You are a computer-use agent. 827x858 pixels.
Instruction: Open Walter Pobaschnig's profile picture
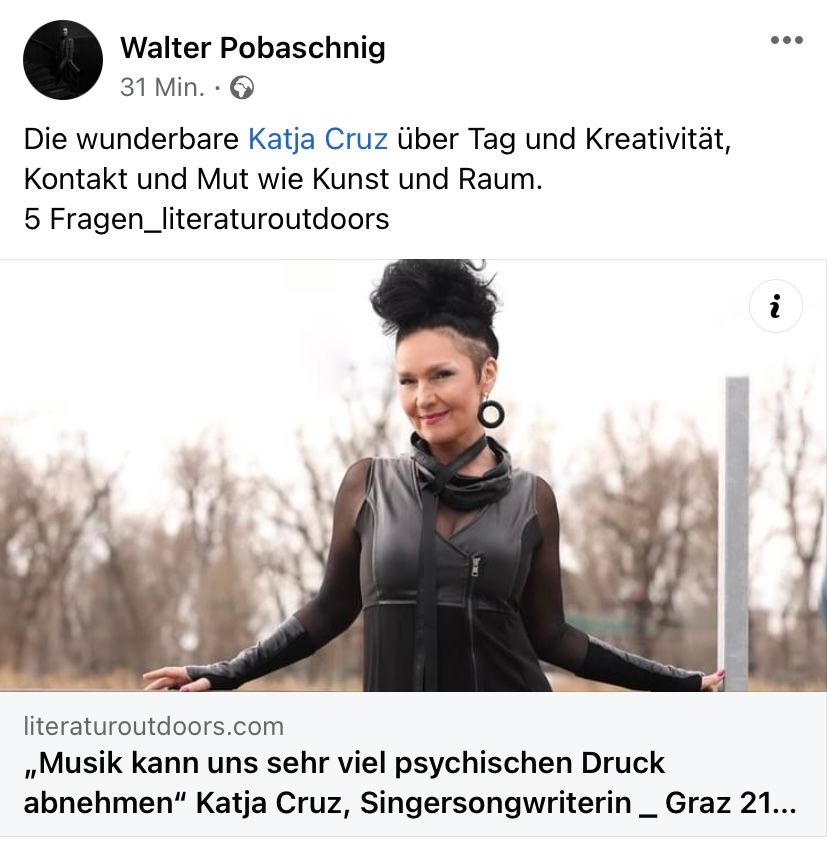coord(63,60)
